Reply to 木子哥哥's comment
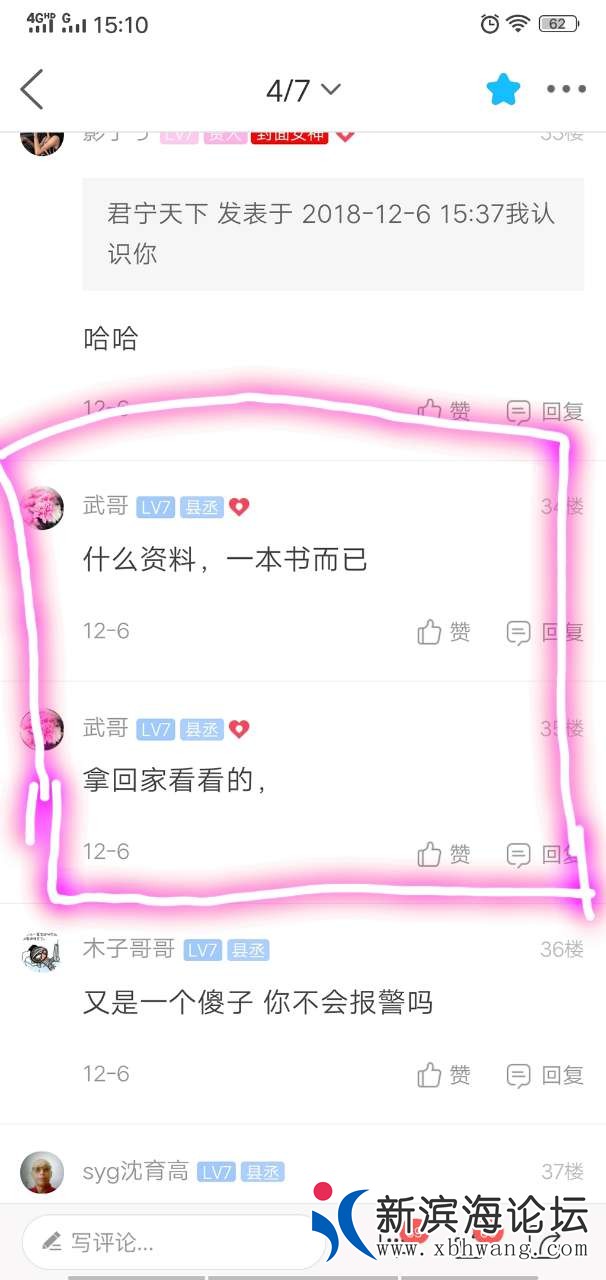 click(x=545, y=1075)
